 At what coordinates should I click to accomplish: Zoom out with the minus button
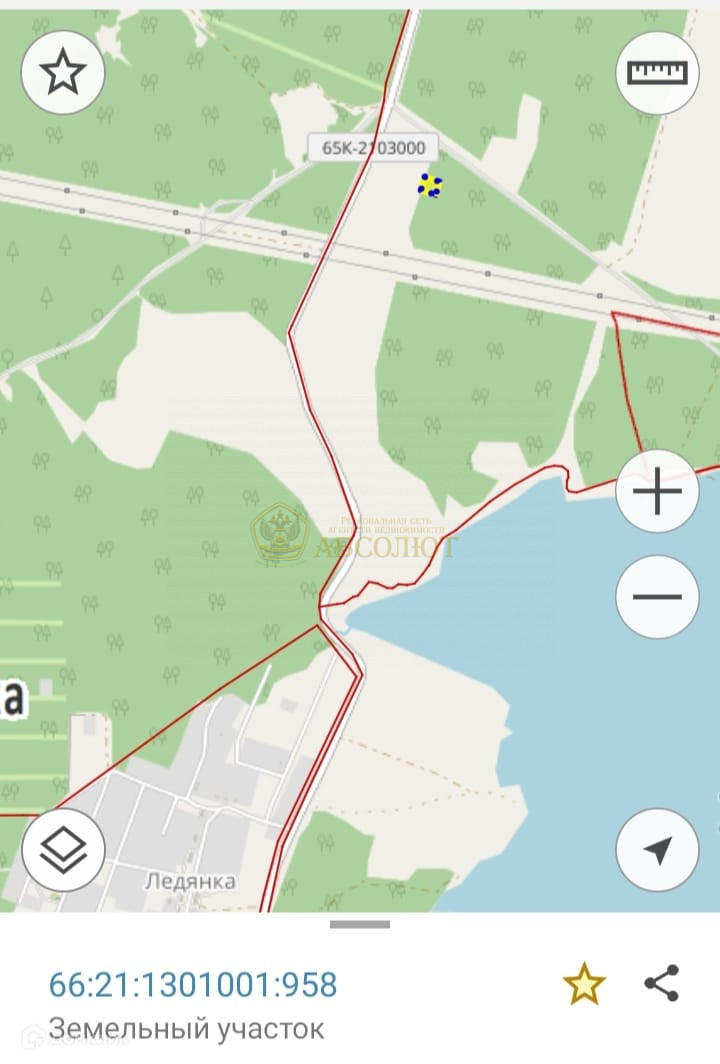(657, 597)
